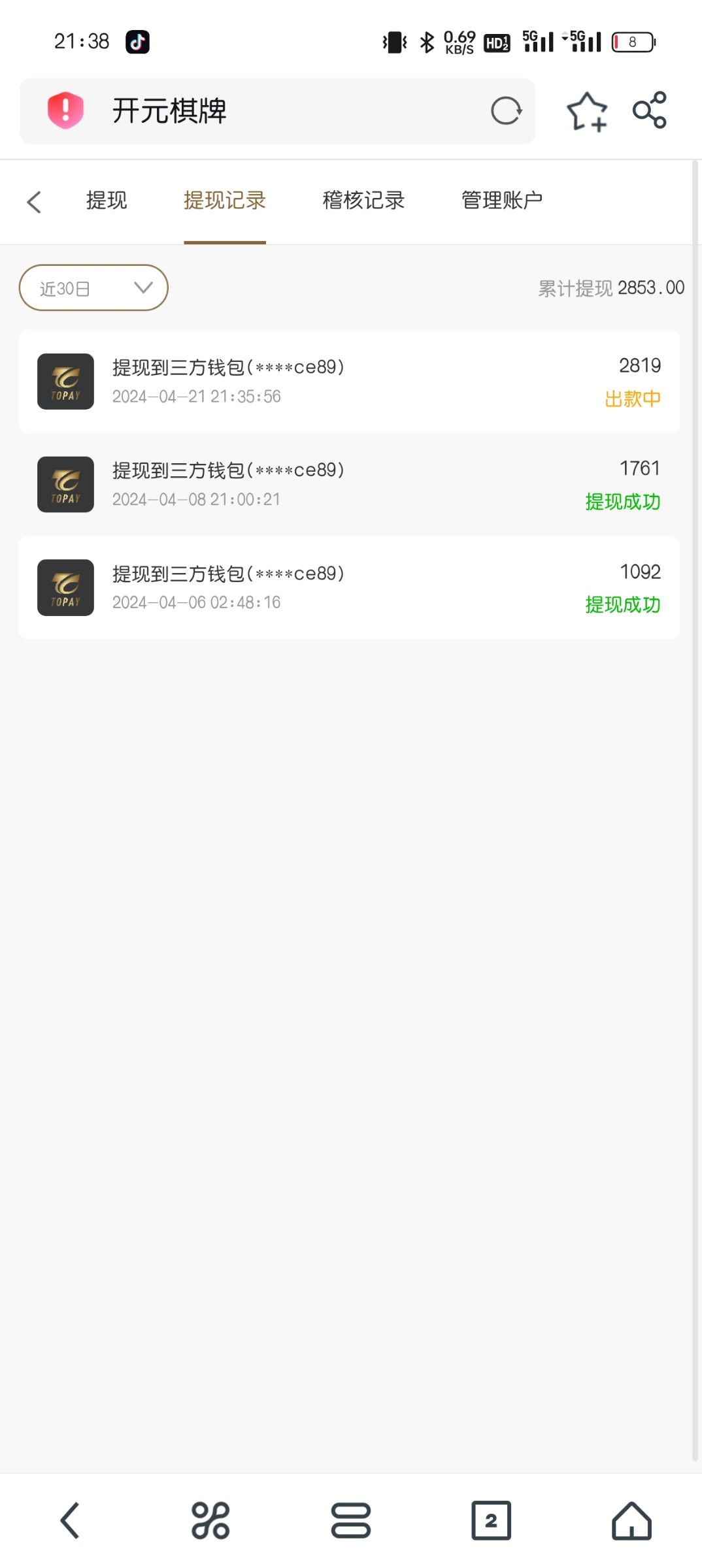Expand the 近30日 date filter dropdown
702x1568 pixels.
point(93,287)
